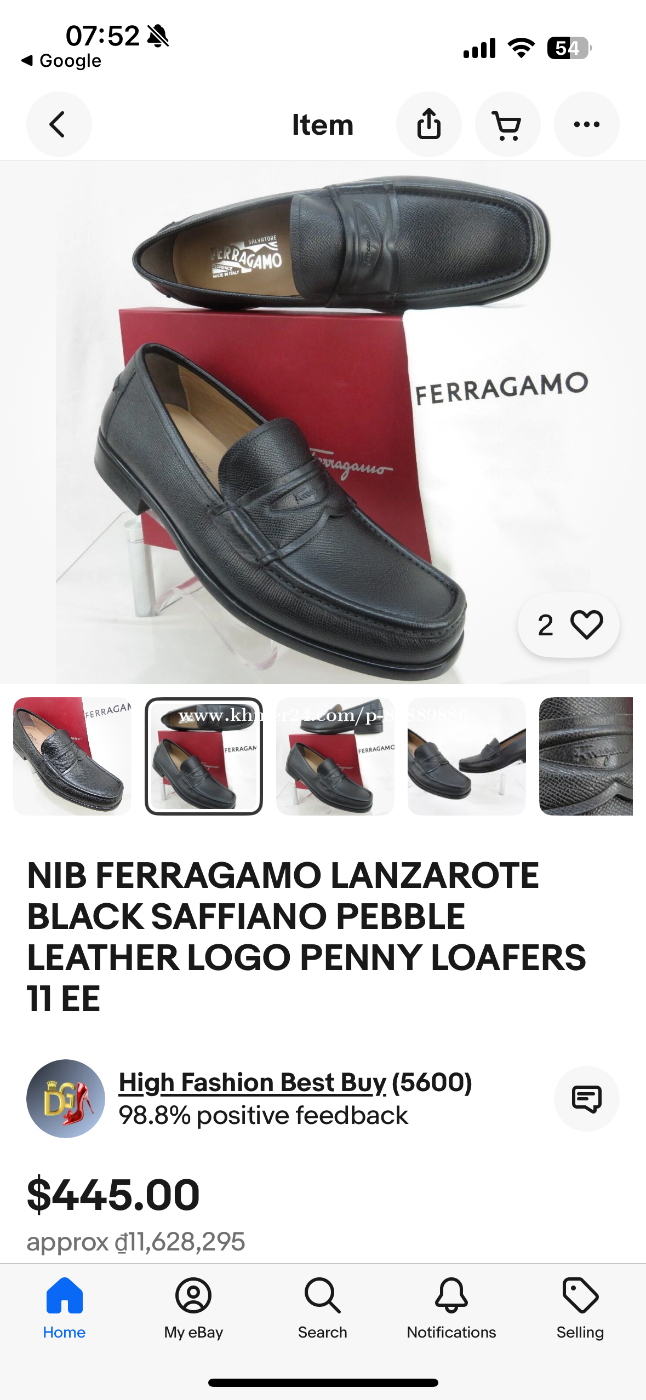The image size is (646, 1400).
Task: Open the shopping cart
Action: pos(508,125)
